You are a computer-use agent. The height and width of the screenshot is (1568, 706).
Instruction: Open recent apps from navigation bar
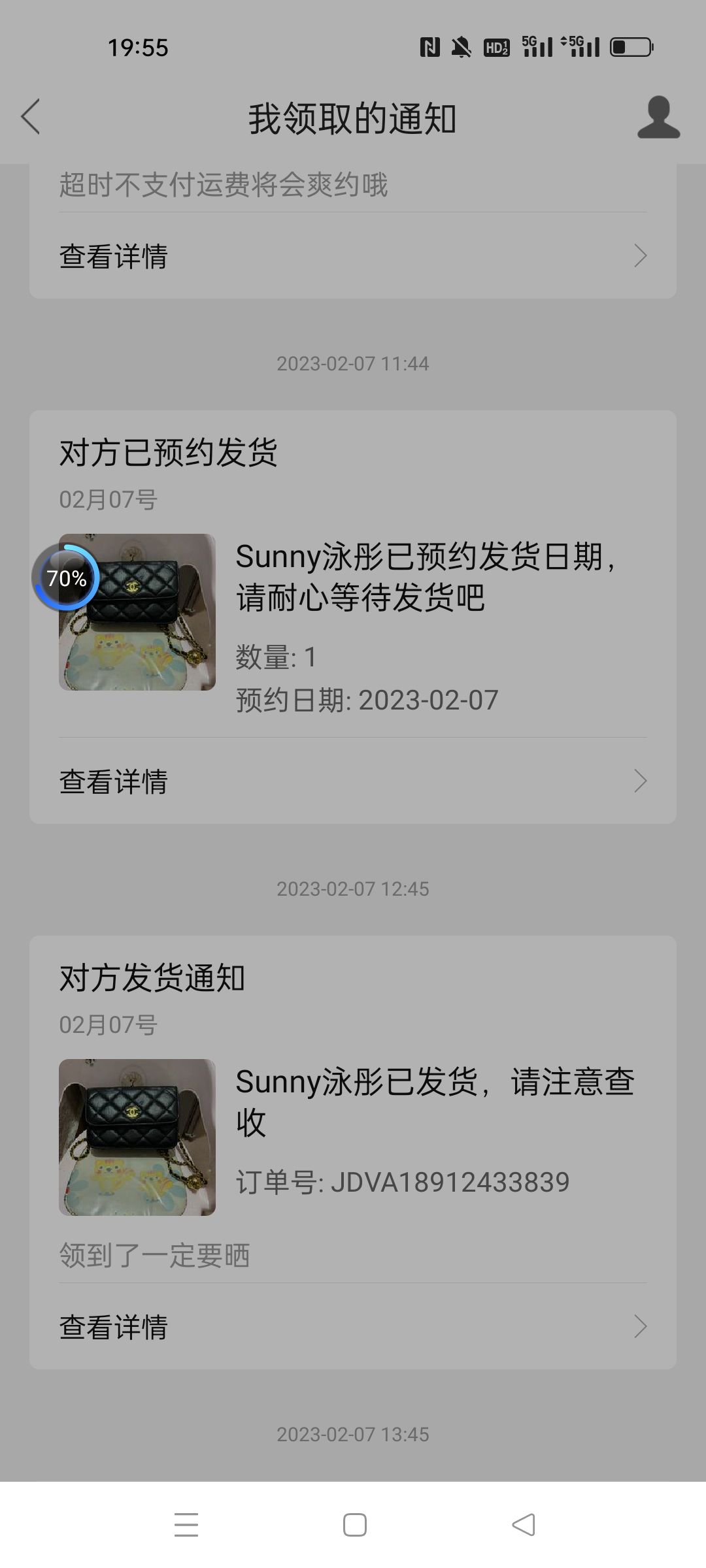[x=186, y=1524]
